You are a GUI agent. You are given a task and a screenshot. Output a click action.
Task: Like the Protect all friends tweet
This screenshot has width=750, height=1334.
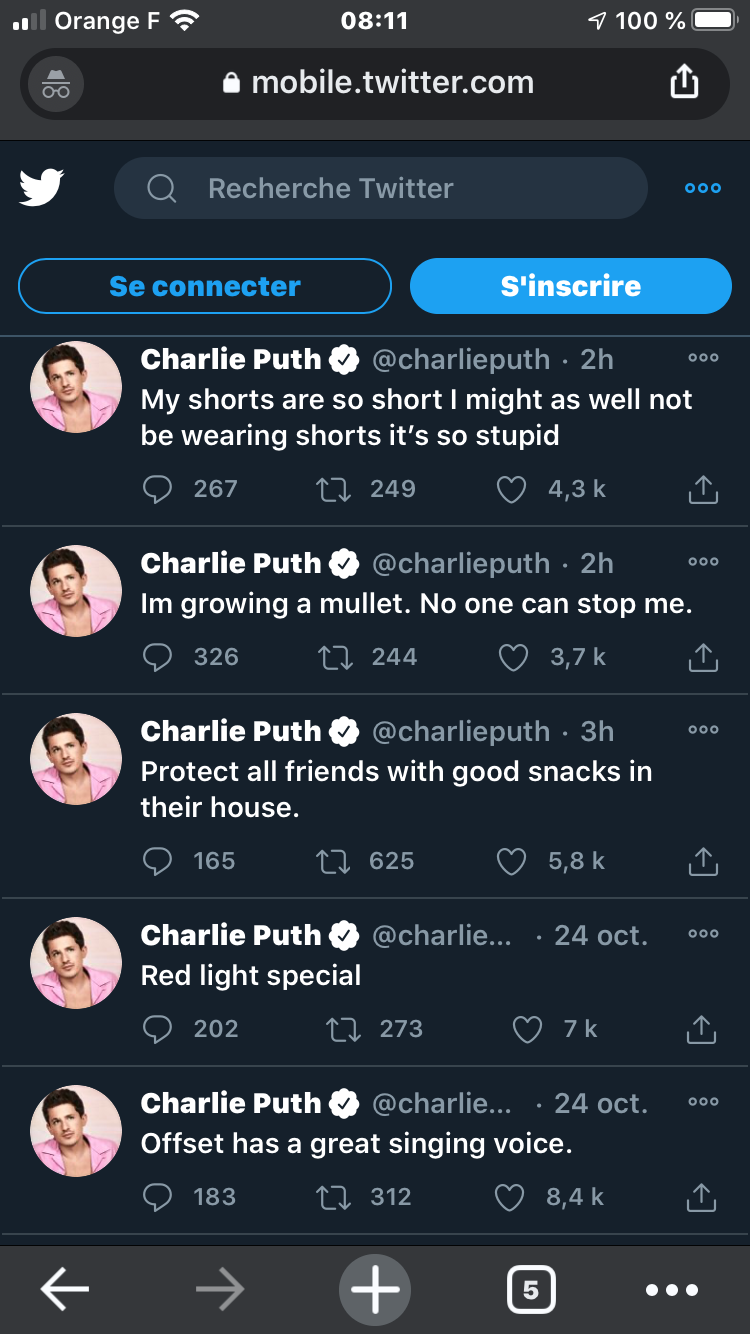pyautogui.click(x=512, y=861)
